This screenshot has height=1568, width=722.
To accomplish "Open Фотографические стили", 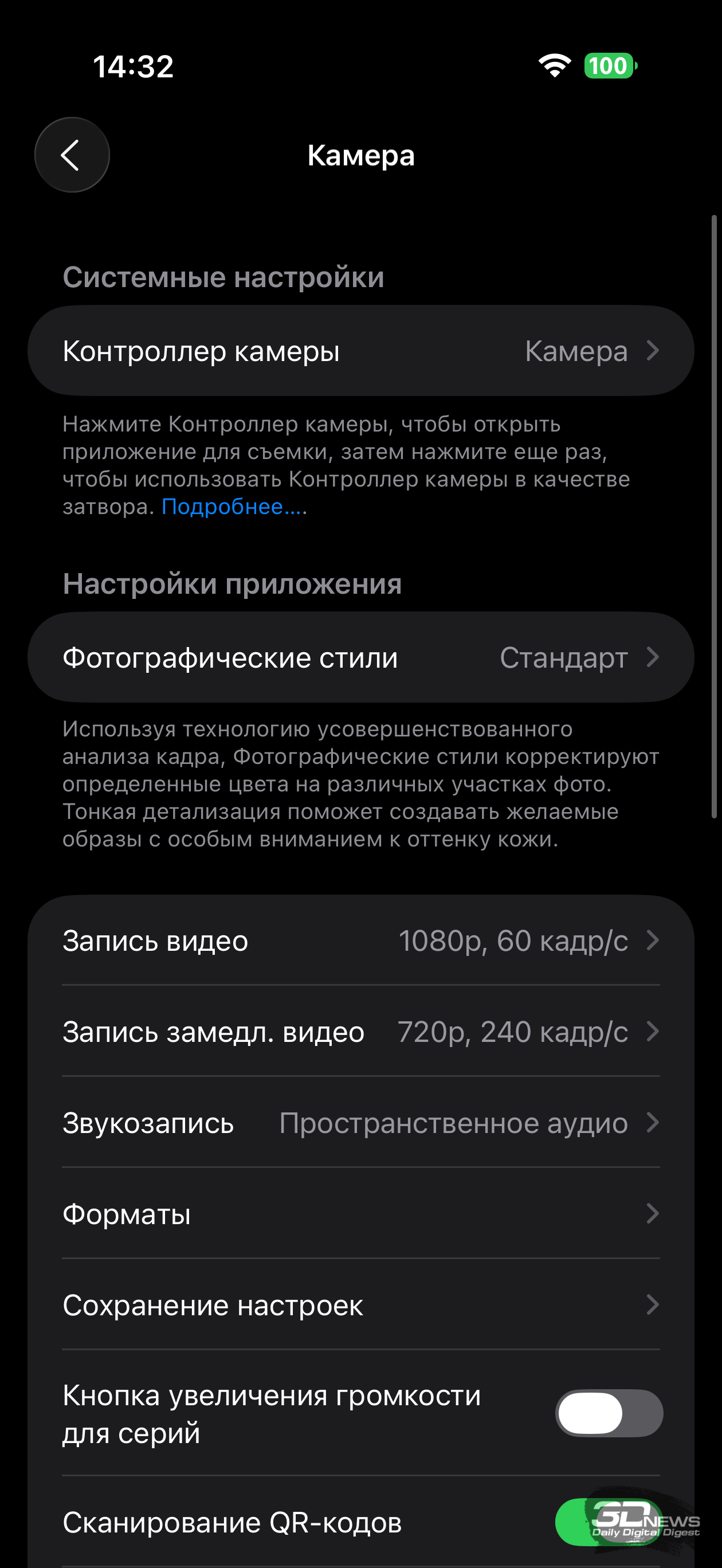I will click(x=360, y=658).
